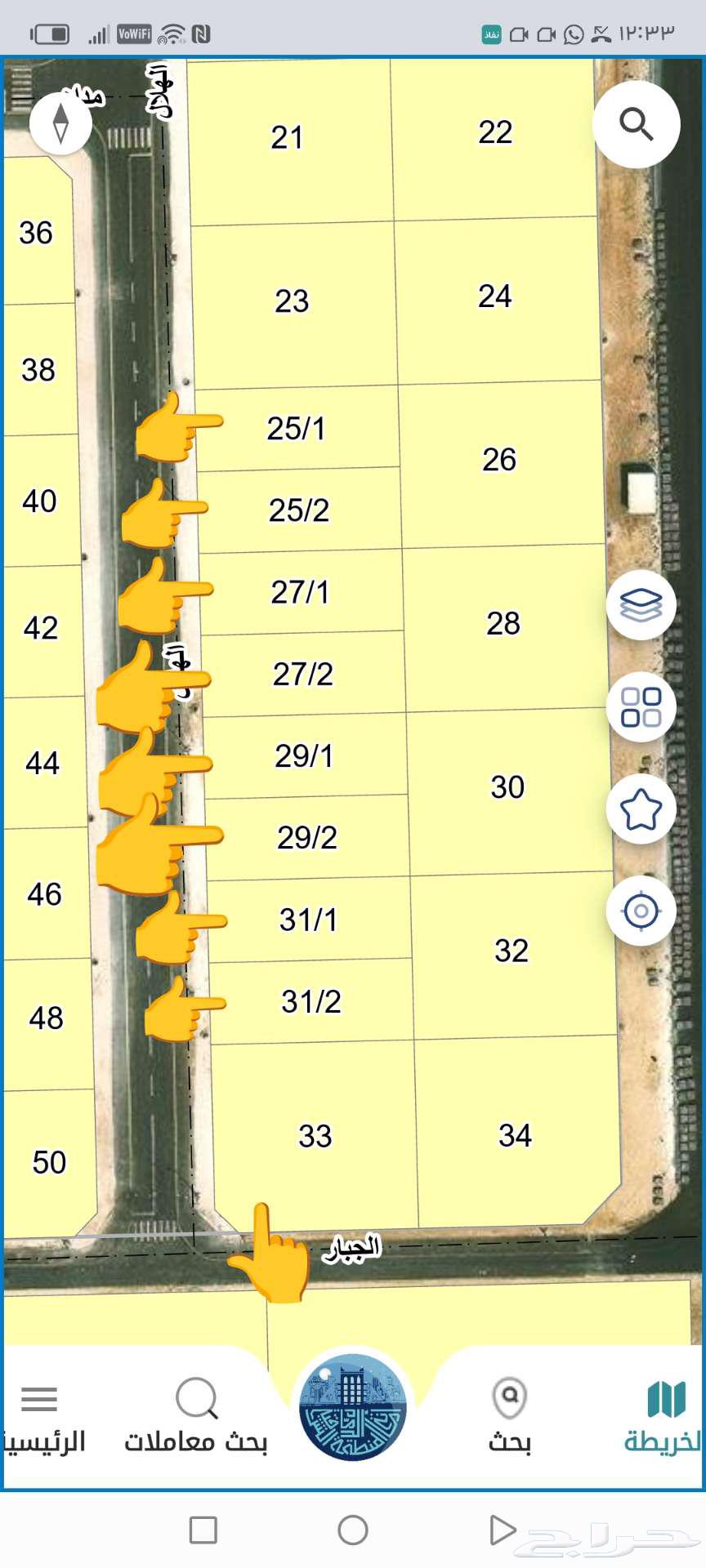706x1568 pixels.
Task: Open the favorites star button
Action: (x=641, y=809)
